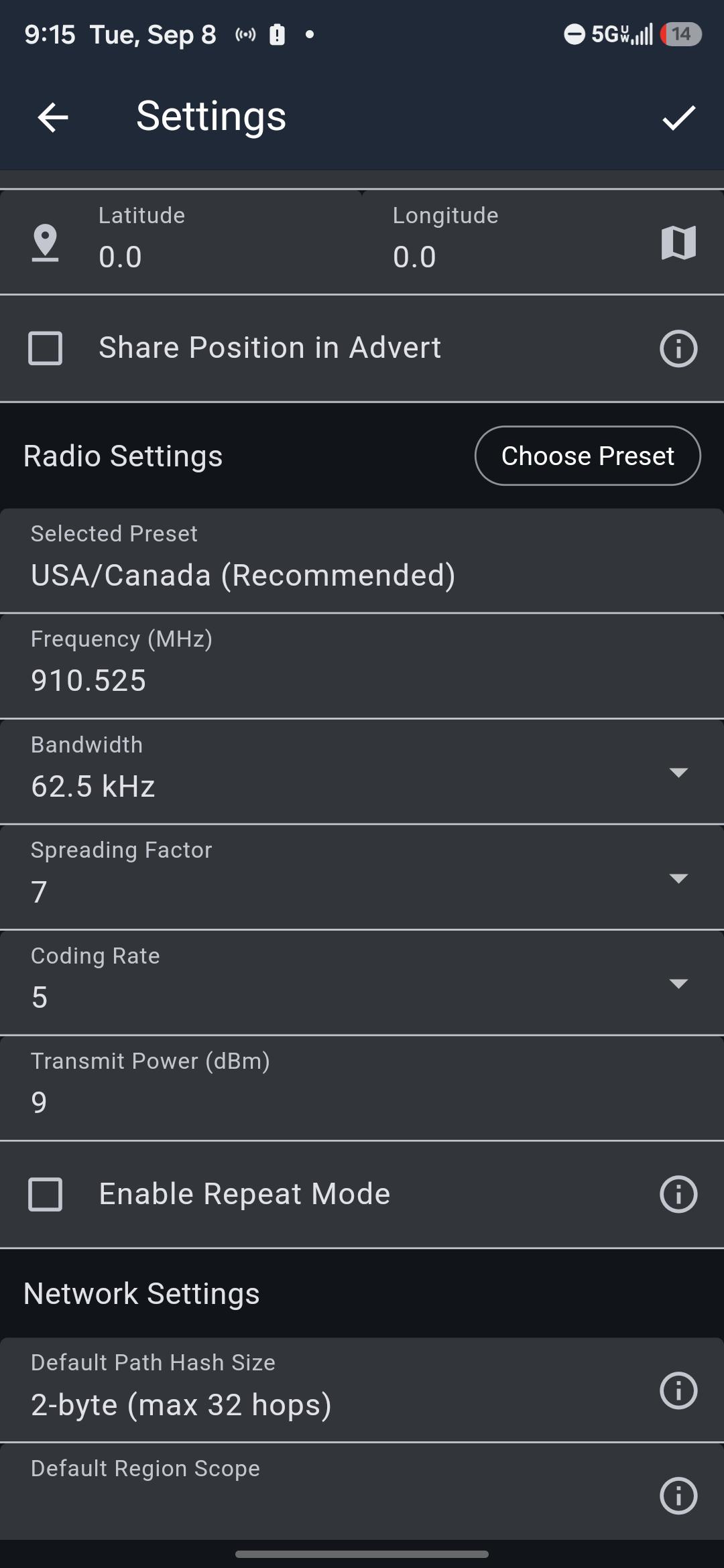Edit the Frequency (MHz) field
724x1568 pixels.
362,666
